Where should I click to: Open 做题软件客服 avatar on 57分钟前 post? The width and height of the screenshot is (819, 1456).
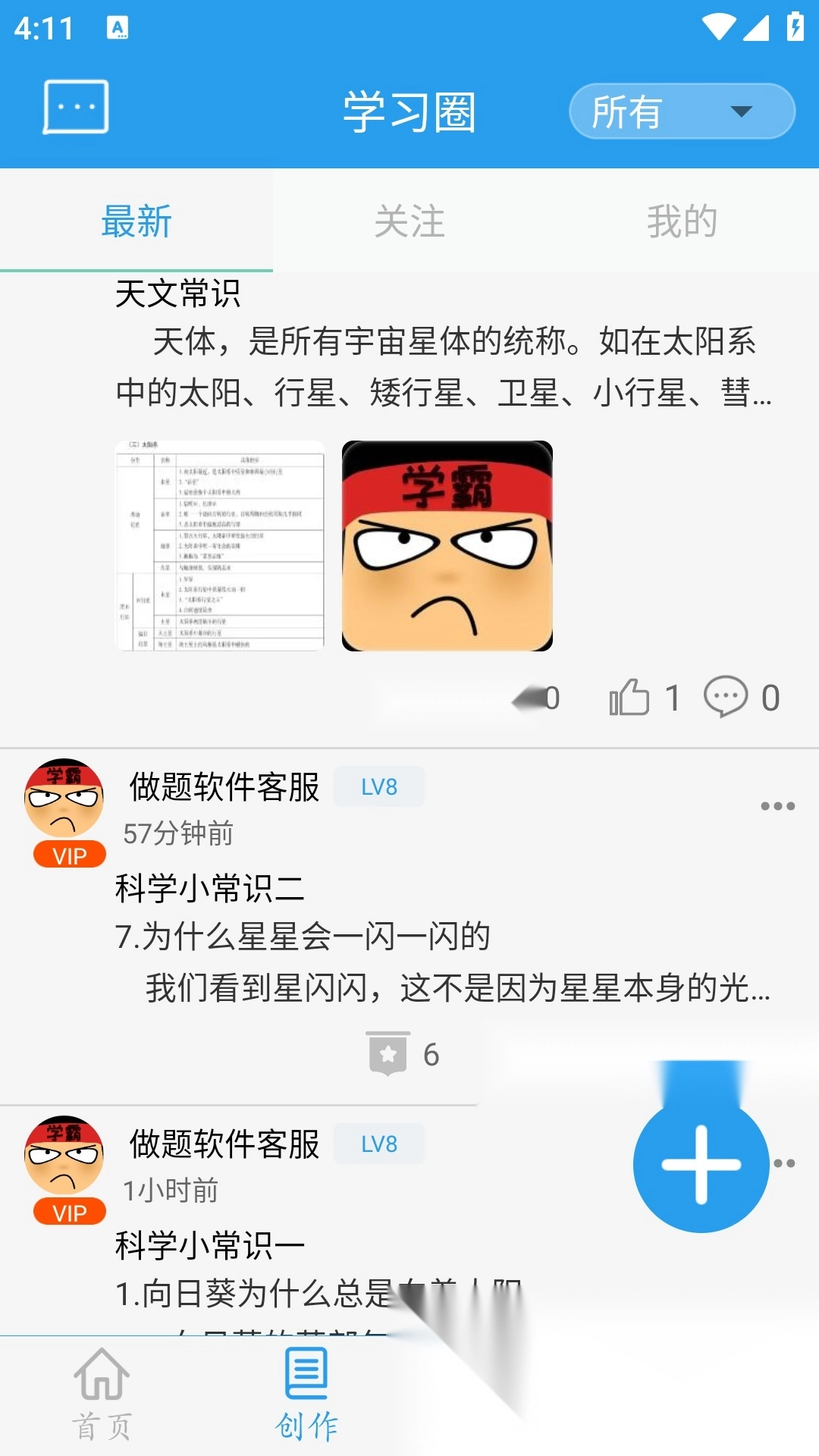point(65,799)
